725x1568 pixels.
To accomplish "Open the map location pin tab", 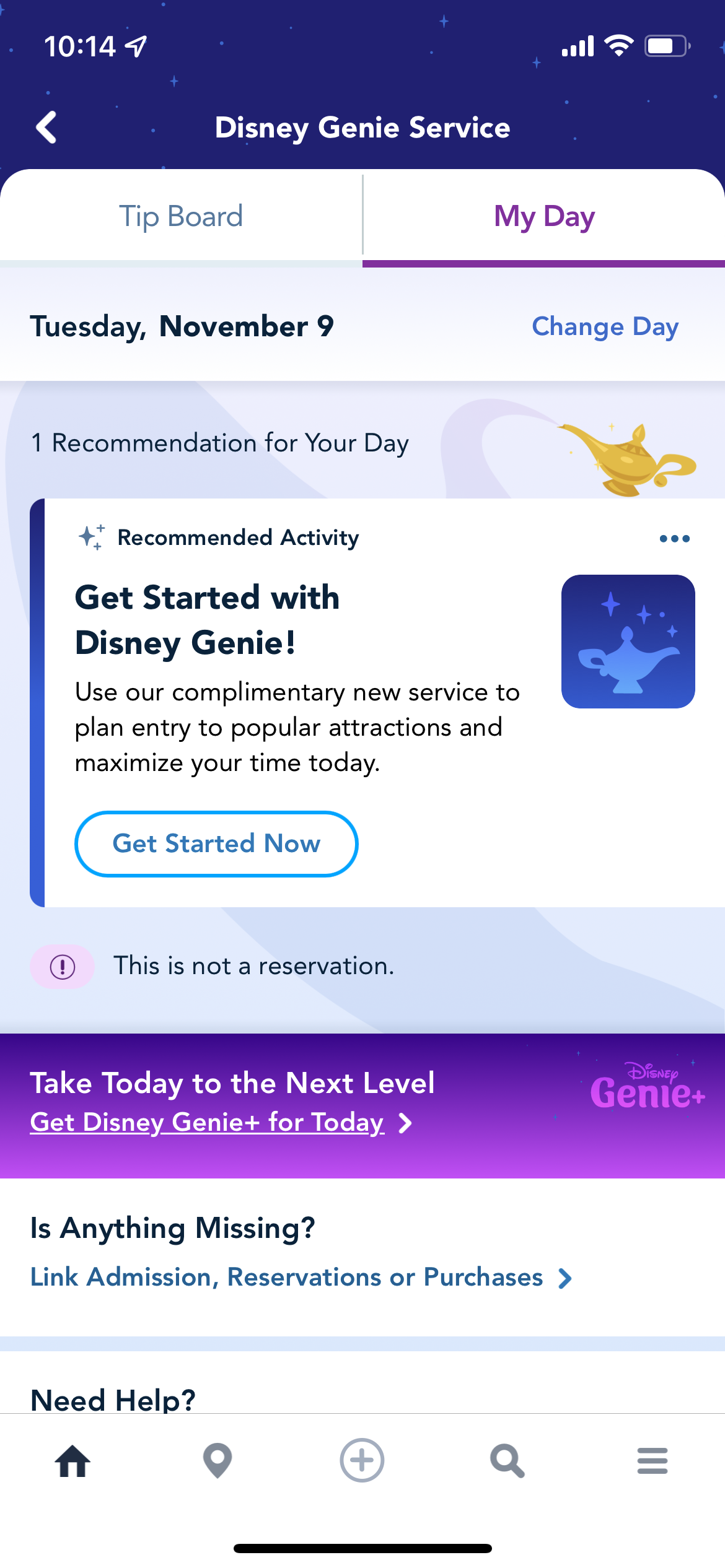I will tap(217, 1461).
